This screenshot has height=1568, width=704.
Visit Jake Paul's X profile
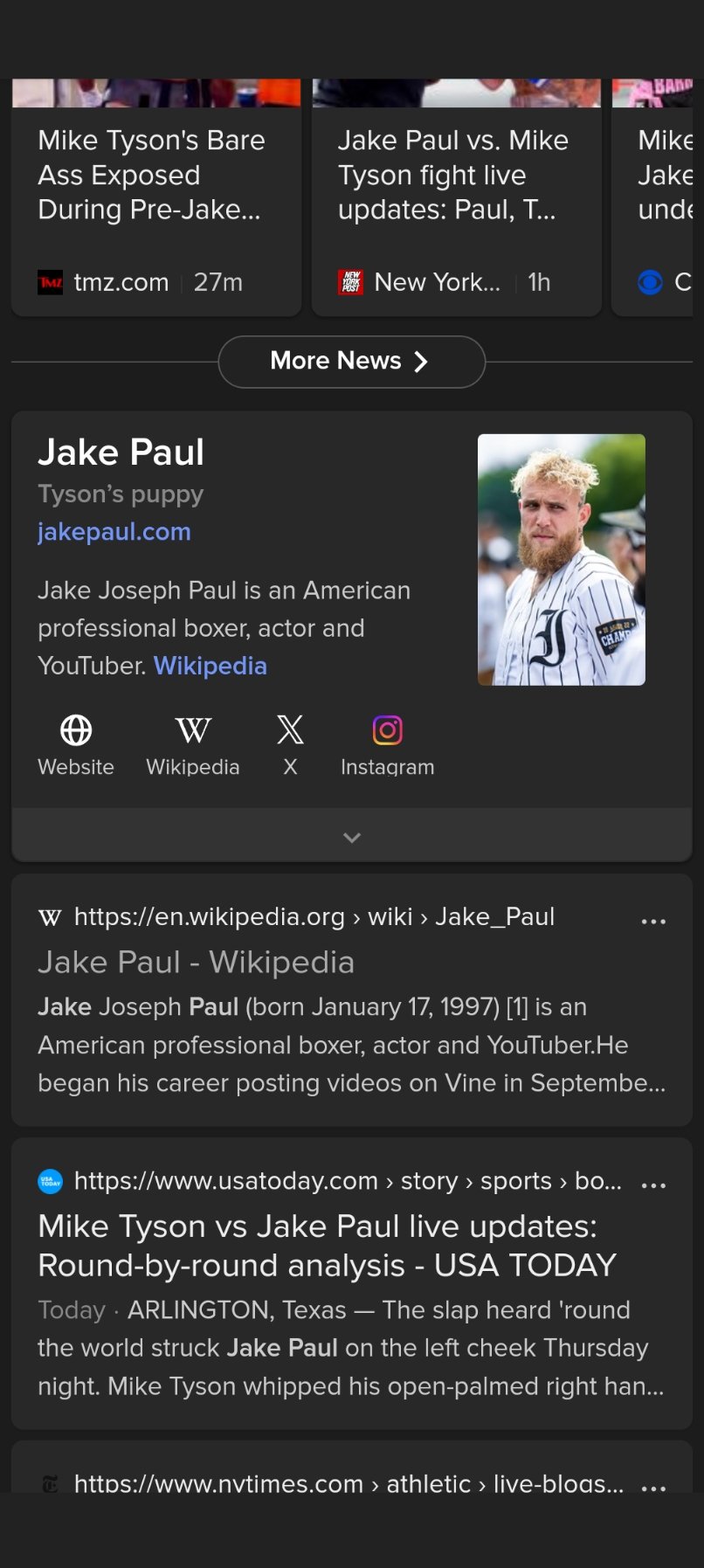(290, 745)
